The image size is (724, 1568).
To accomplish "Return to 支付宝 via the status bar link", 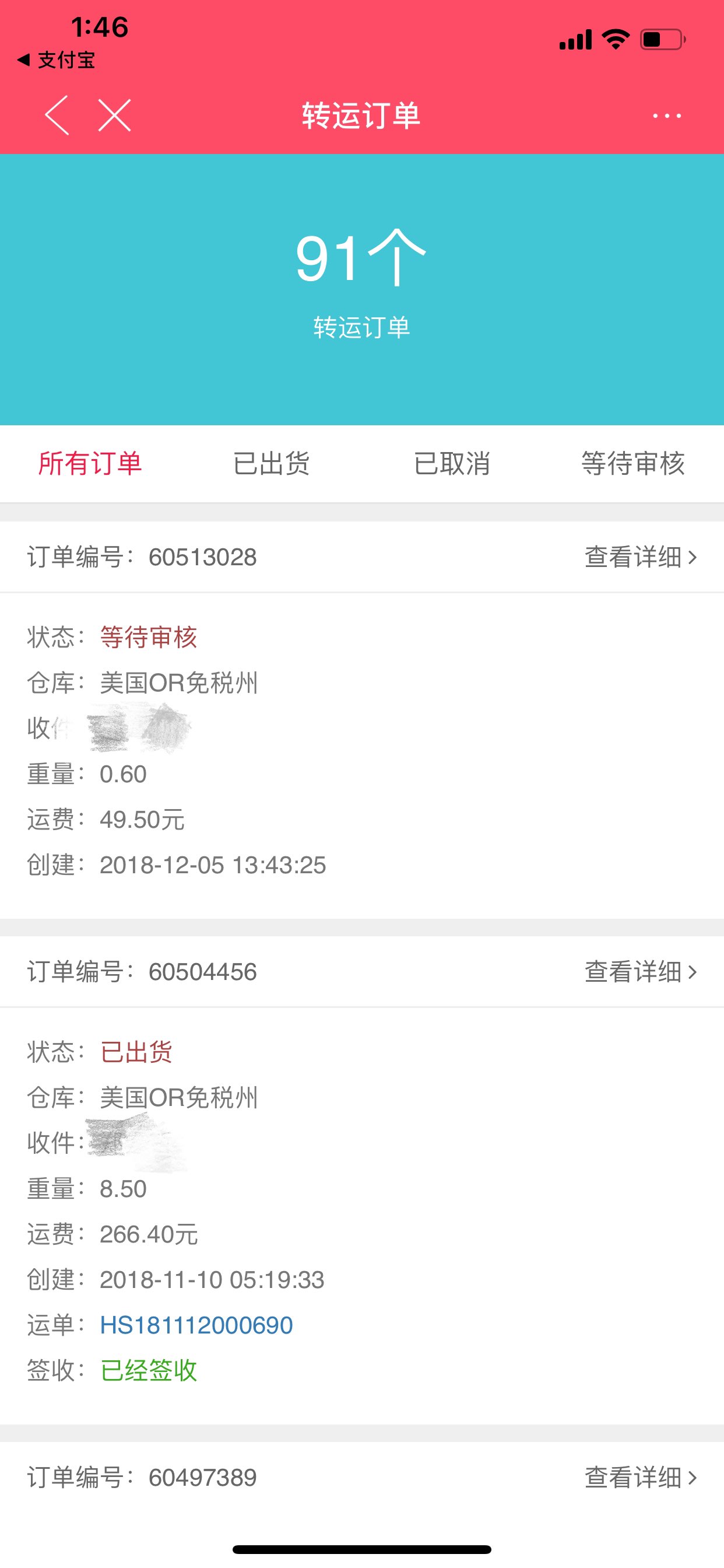I will coord(56,60).
